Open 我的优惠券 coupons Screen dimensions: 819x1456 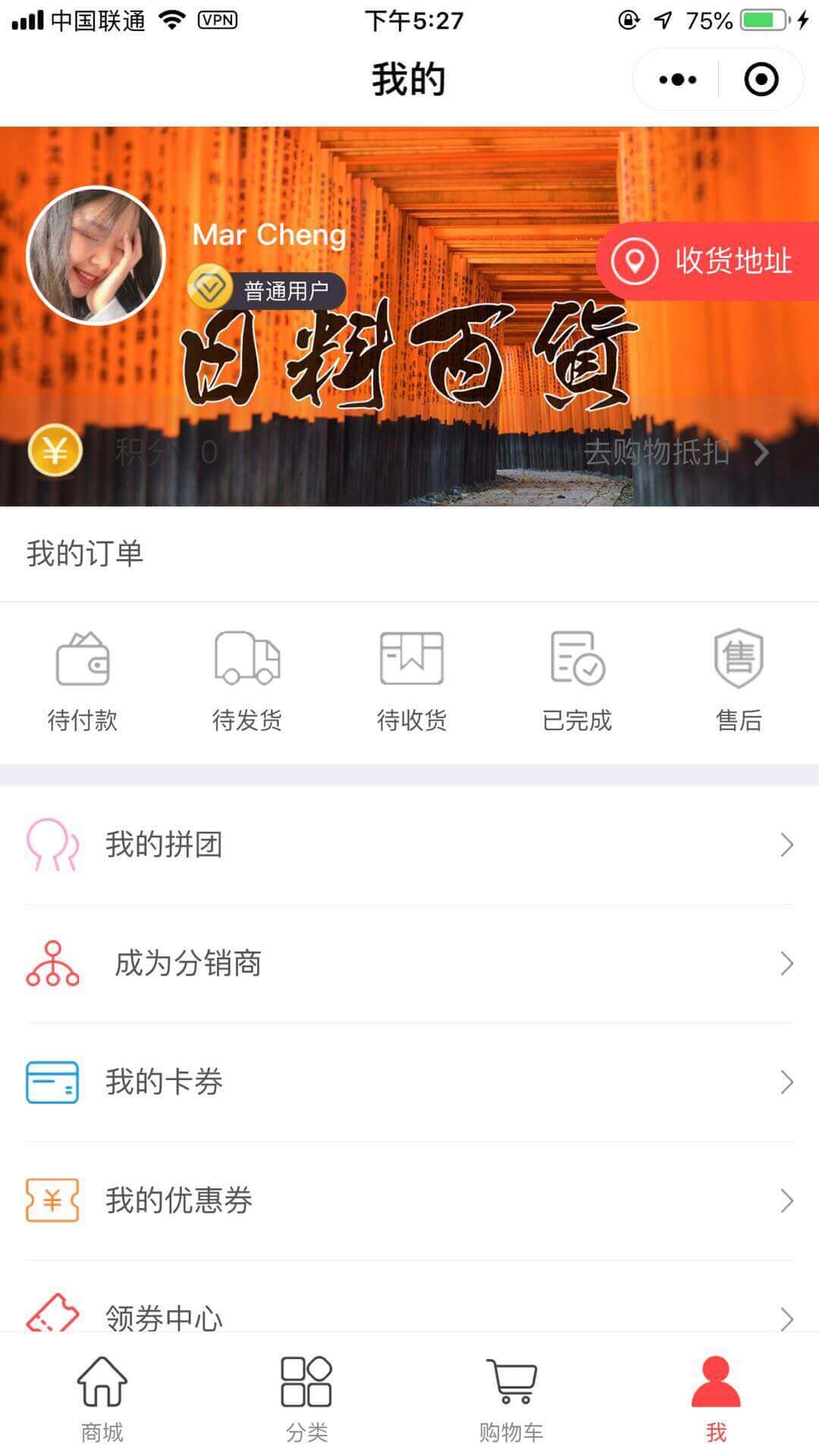point(409,1200)
